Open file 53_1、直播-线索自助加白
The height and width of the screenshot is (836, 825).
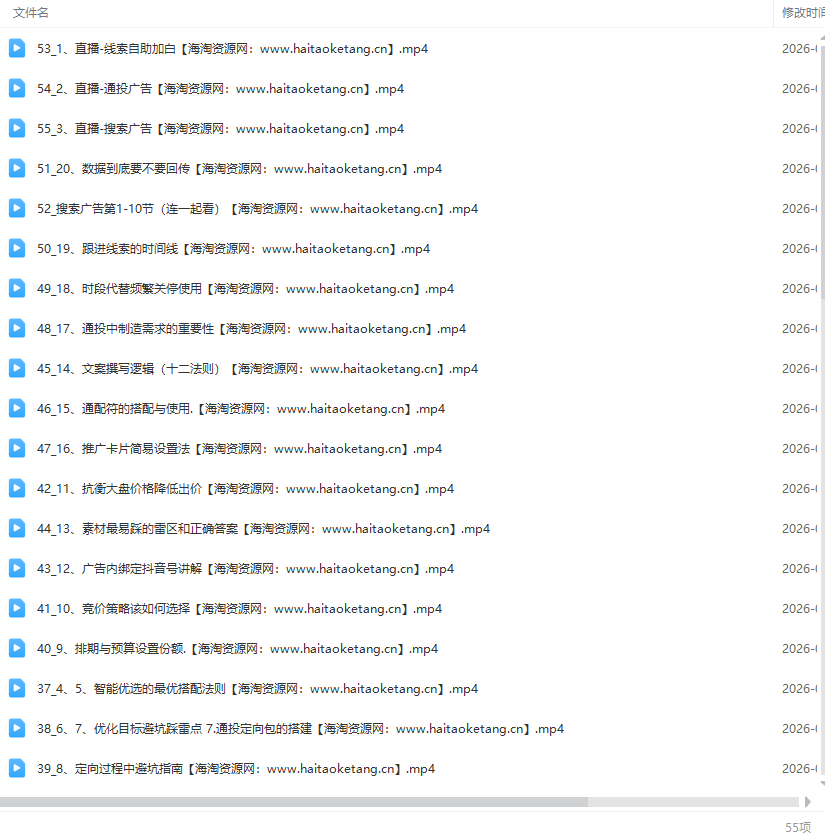232,49
